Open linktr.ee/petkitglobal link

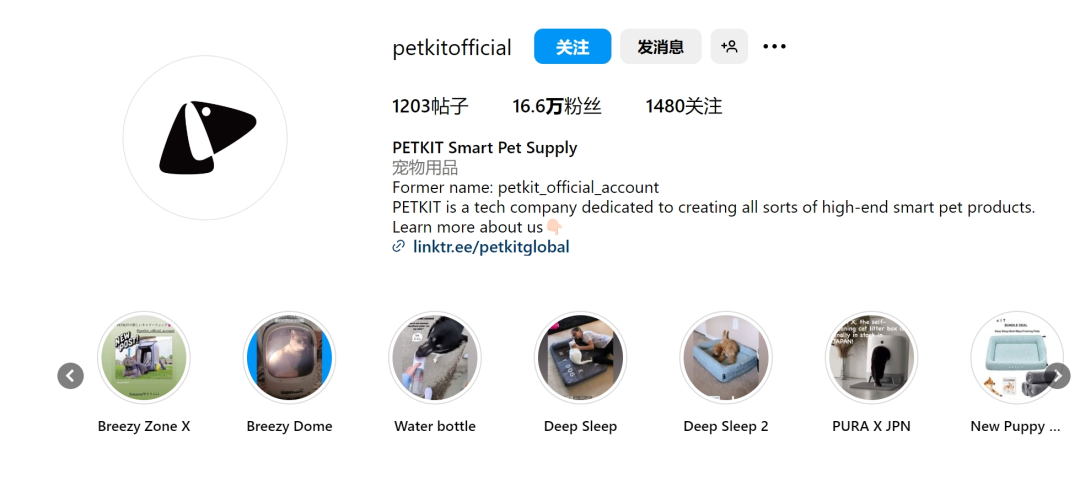pyautogui.click(x=490, y=247)
